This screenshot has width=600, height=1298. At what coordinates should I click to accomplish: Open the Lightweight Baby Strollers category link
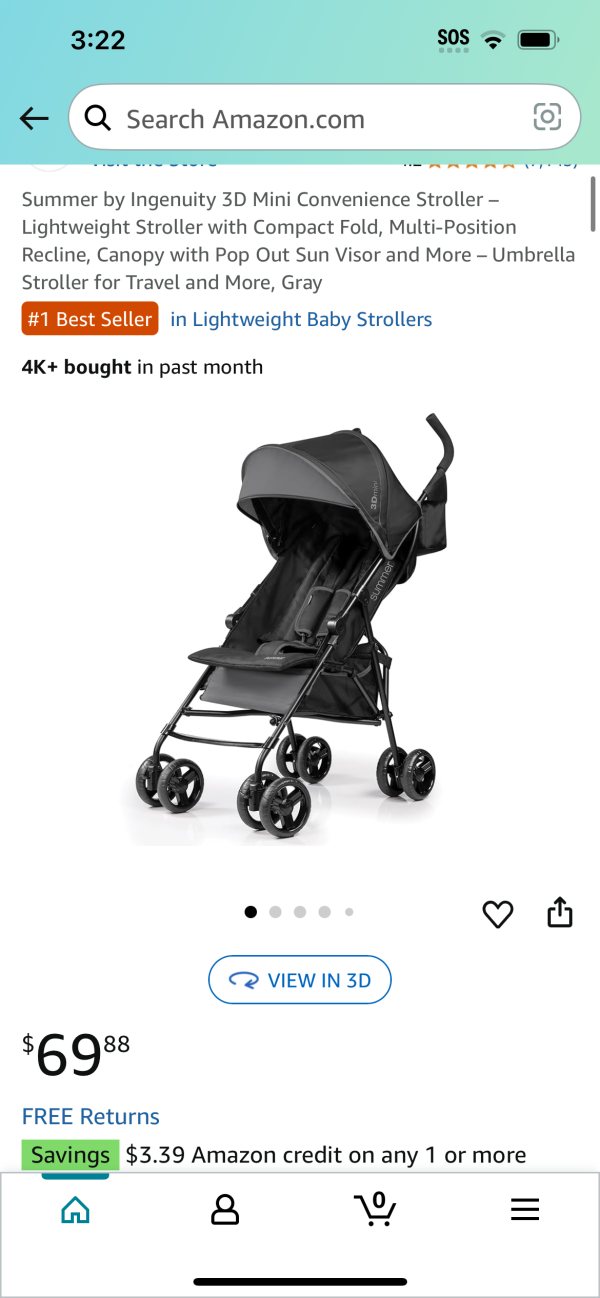point(301,320)
